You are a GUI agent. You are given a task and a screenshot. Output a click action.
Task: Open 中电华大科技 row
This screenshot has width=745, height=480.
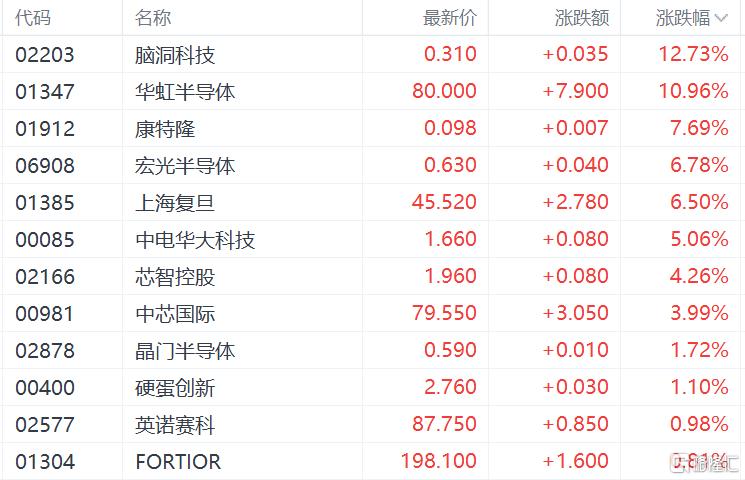195,240
